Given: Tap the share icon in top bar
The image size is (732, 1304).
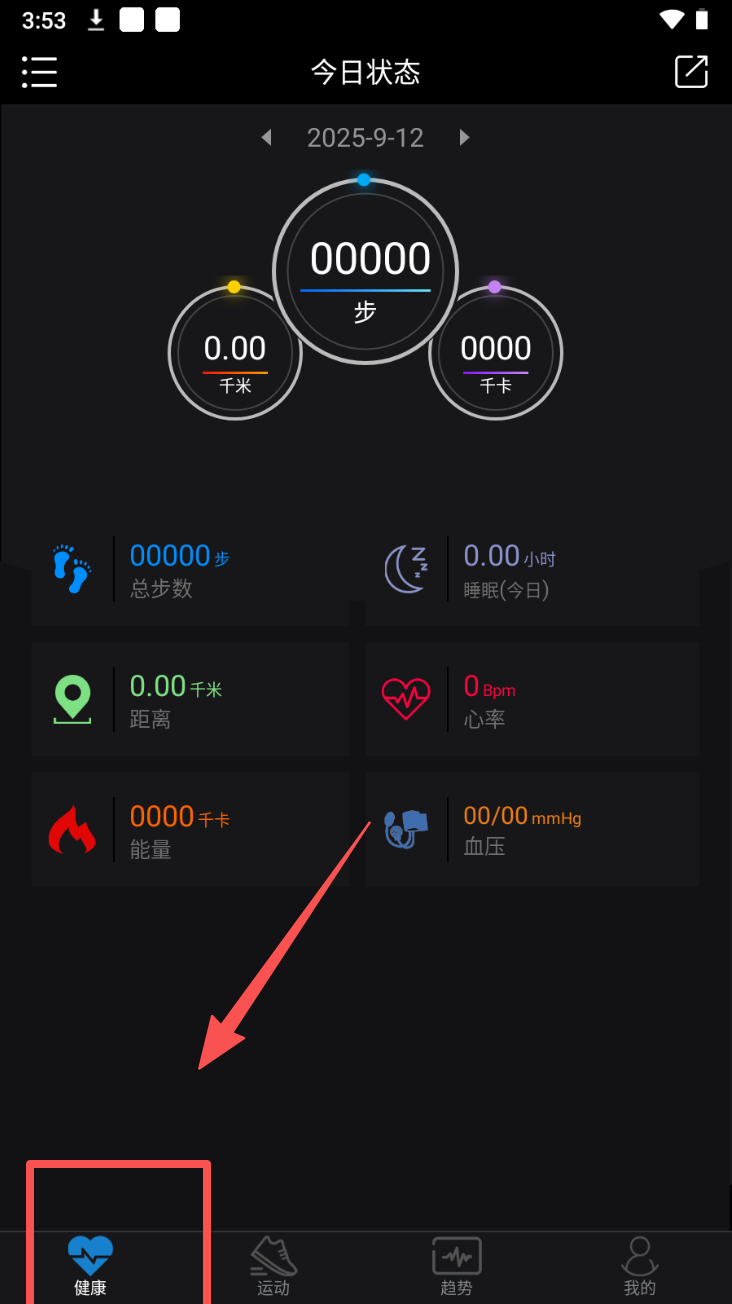Looking at the screenshot, I should tap(691, 72).
